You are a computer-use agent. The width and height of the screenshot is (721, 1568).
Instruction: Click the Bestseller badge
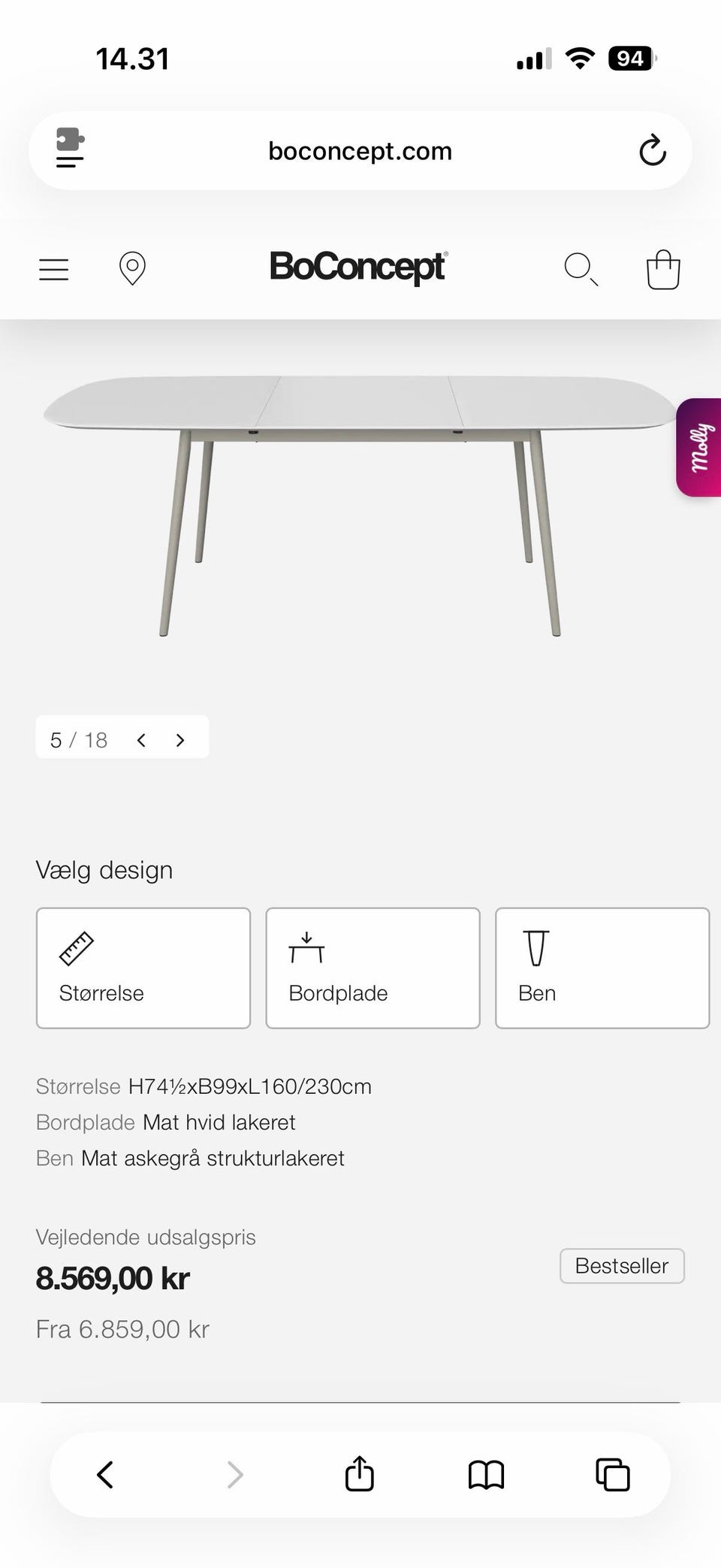(x=622, y=1266)
